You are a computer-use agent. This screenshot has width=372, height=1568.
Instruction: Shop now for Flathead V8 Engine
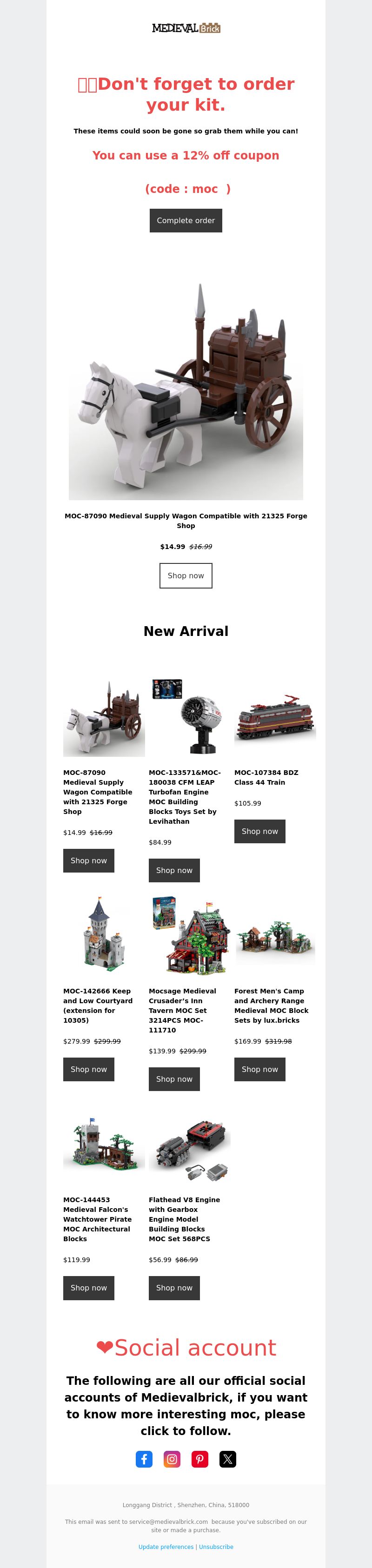[x=174, y=1287]
